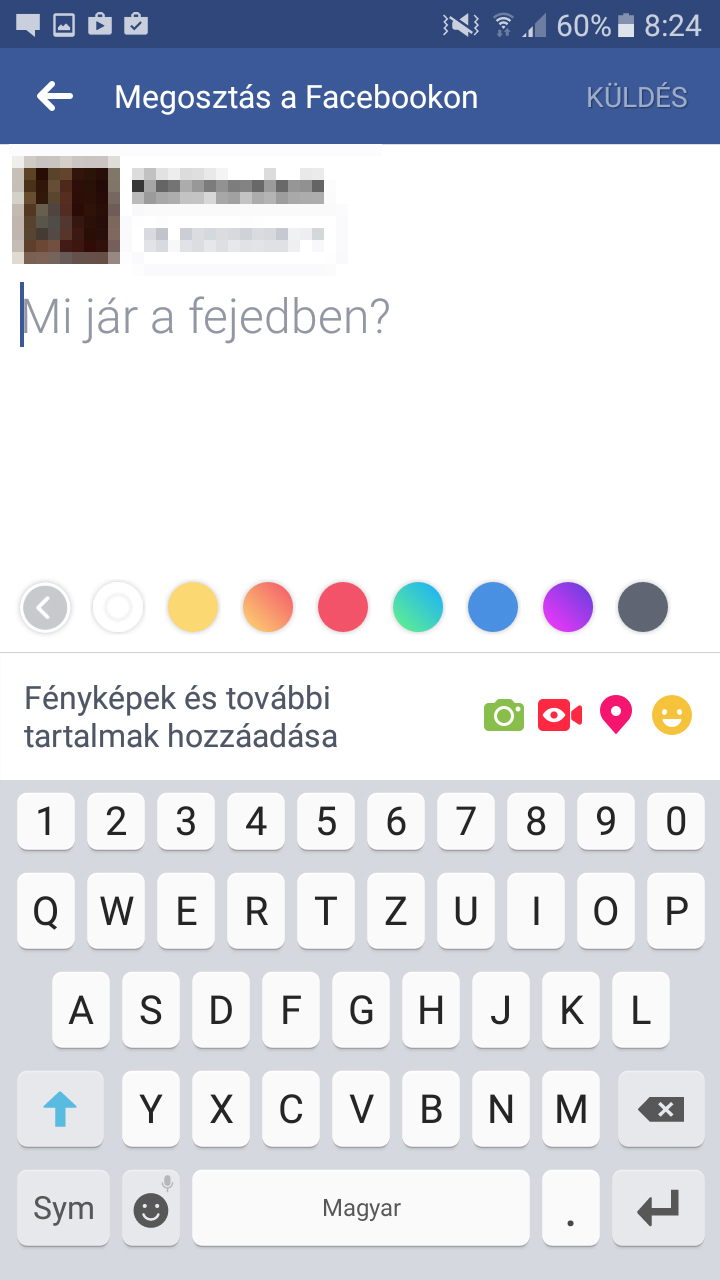This screenshot has height=1280, width=720.
Task: Open the Sym symbols keyboard
Action: (x=64, y=1208)
